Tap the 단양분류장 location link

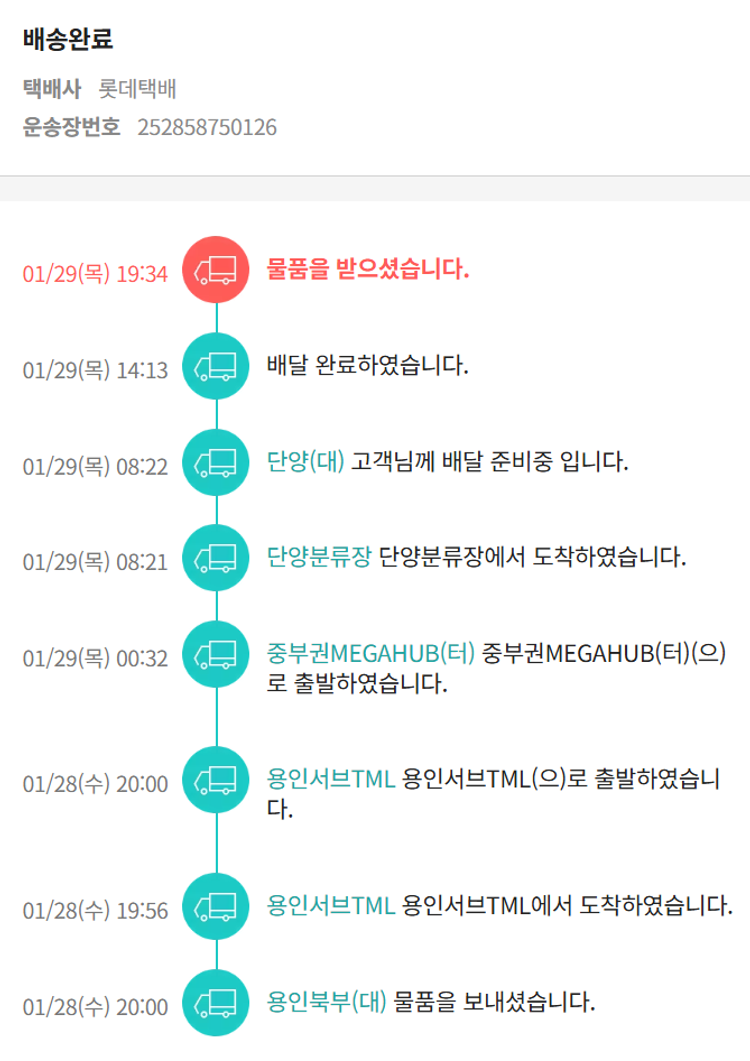[320, 556]
